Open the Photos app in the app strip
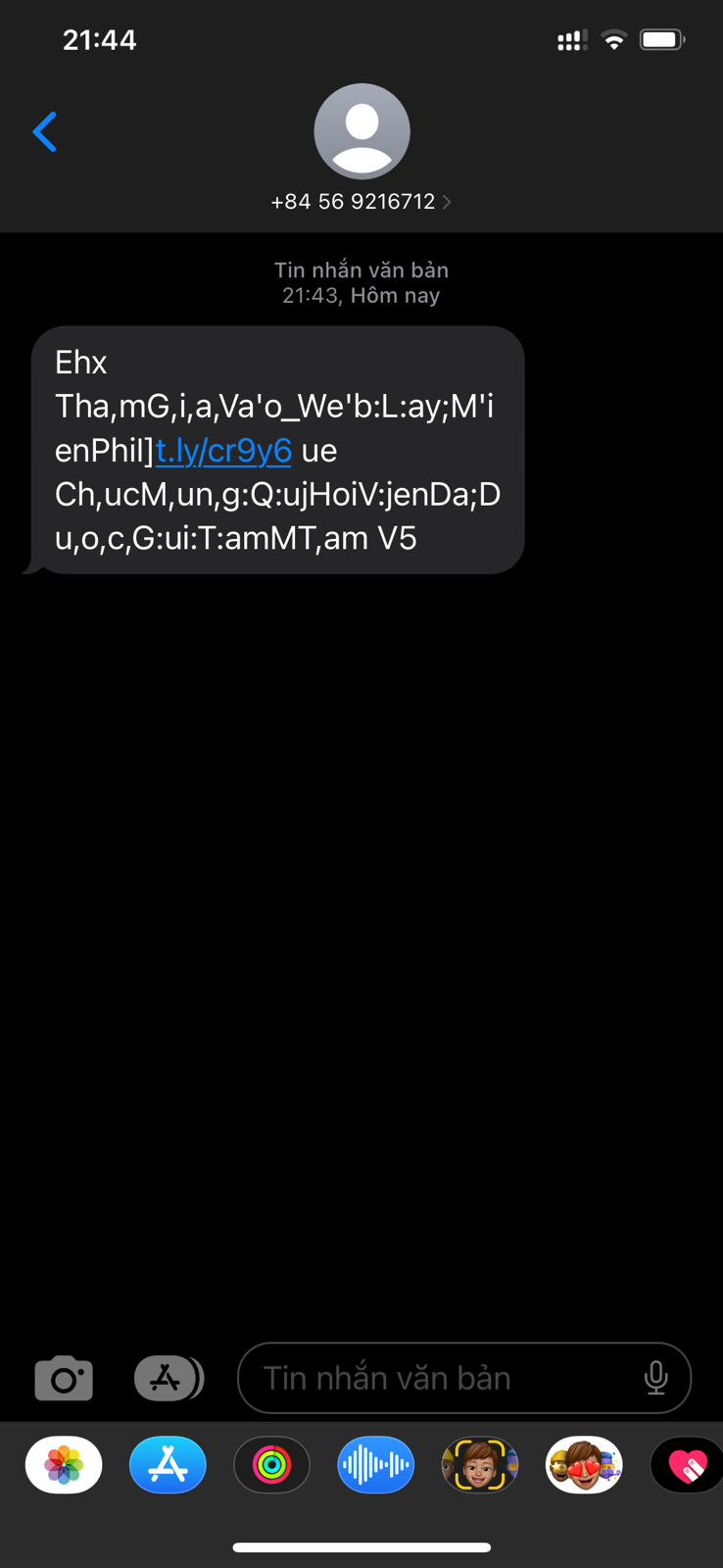This screenshot has height=1568, width=723. pos(64,1465)
